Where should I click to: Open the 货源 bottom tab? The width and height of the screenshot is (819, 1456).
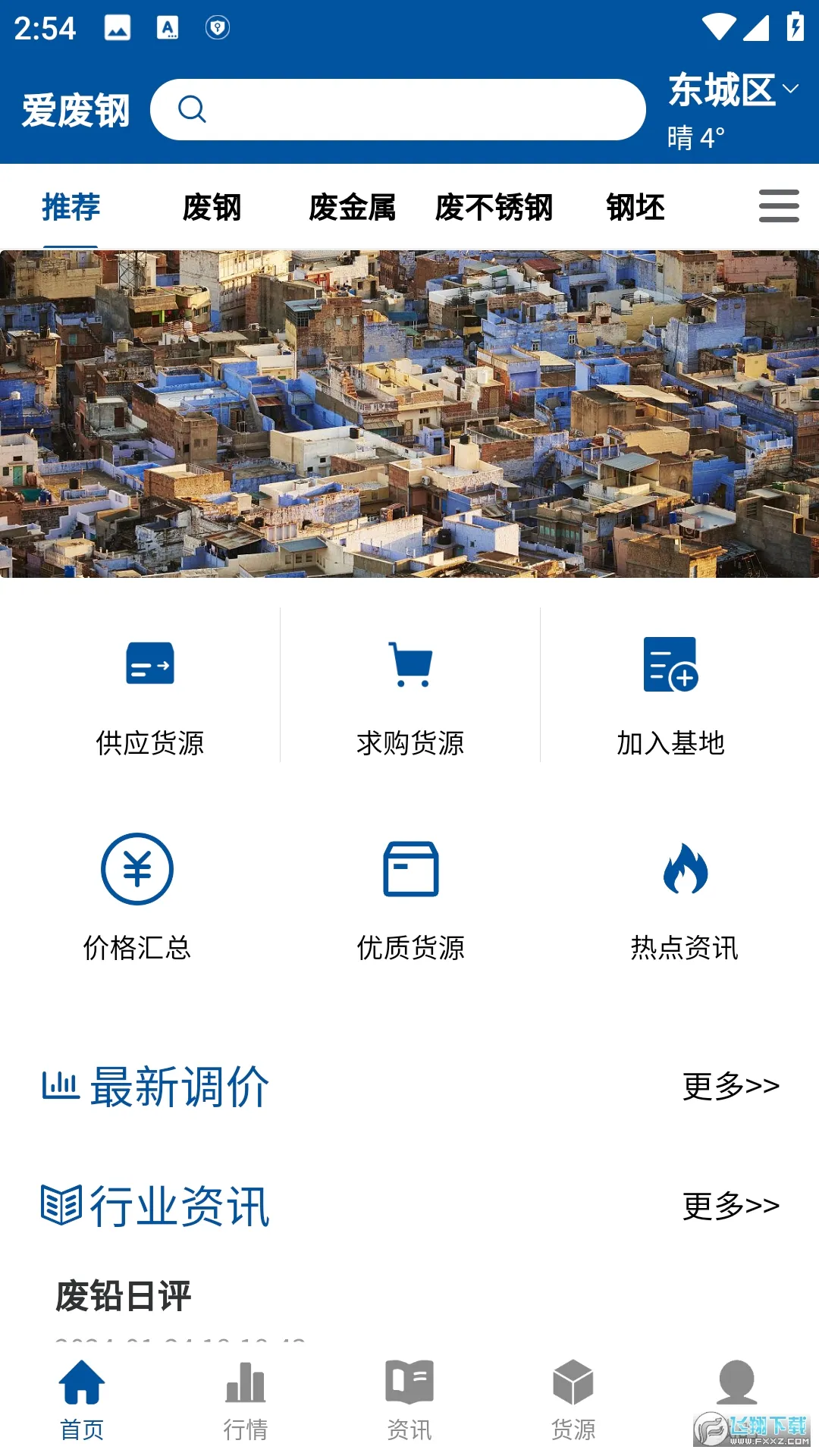[573, 1401]
